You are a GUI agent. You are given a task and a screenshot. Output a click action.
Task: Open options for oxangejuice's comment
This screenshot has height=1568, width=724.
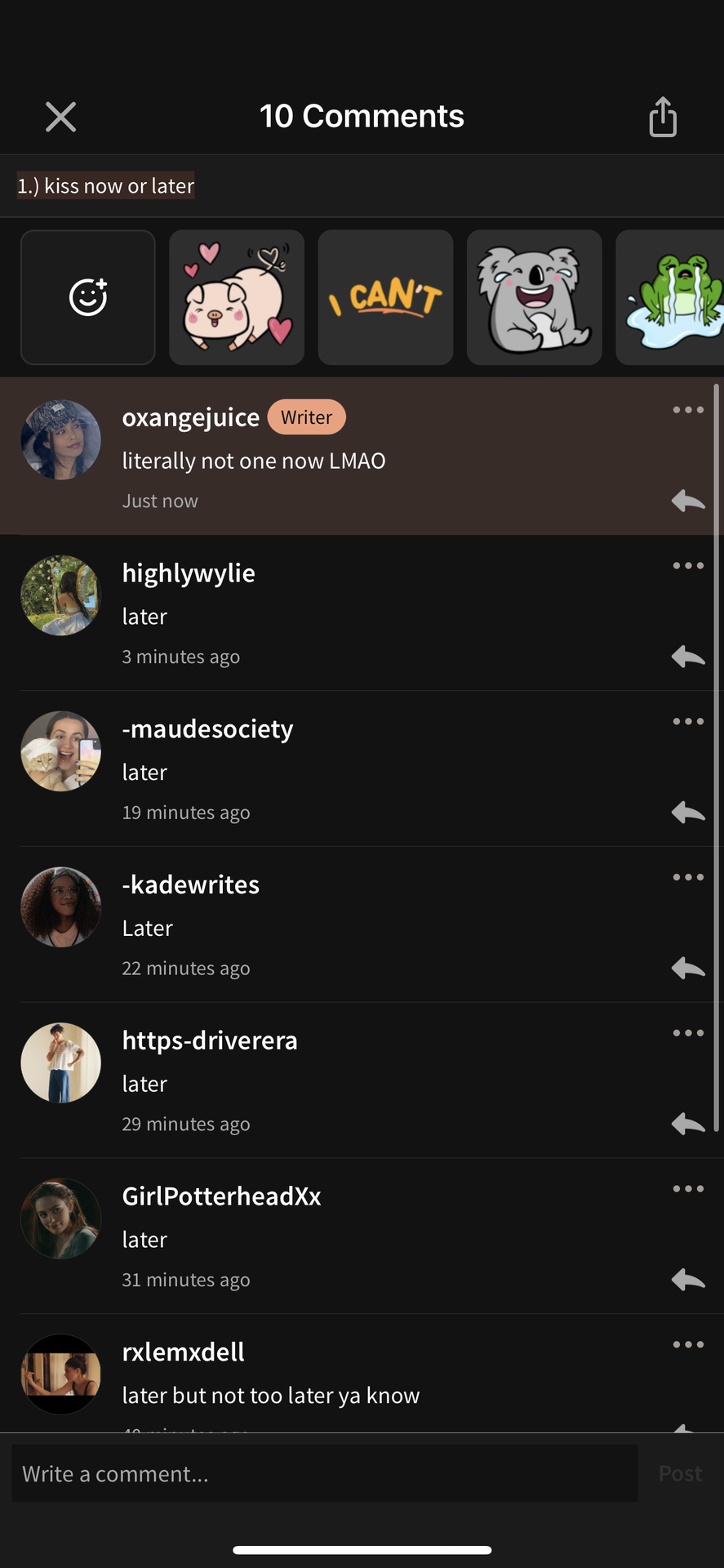tap(688, 410)
